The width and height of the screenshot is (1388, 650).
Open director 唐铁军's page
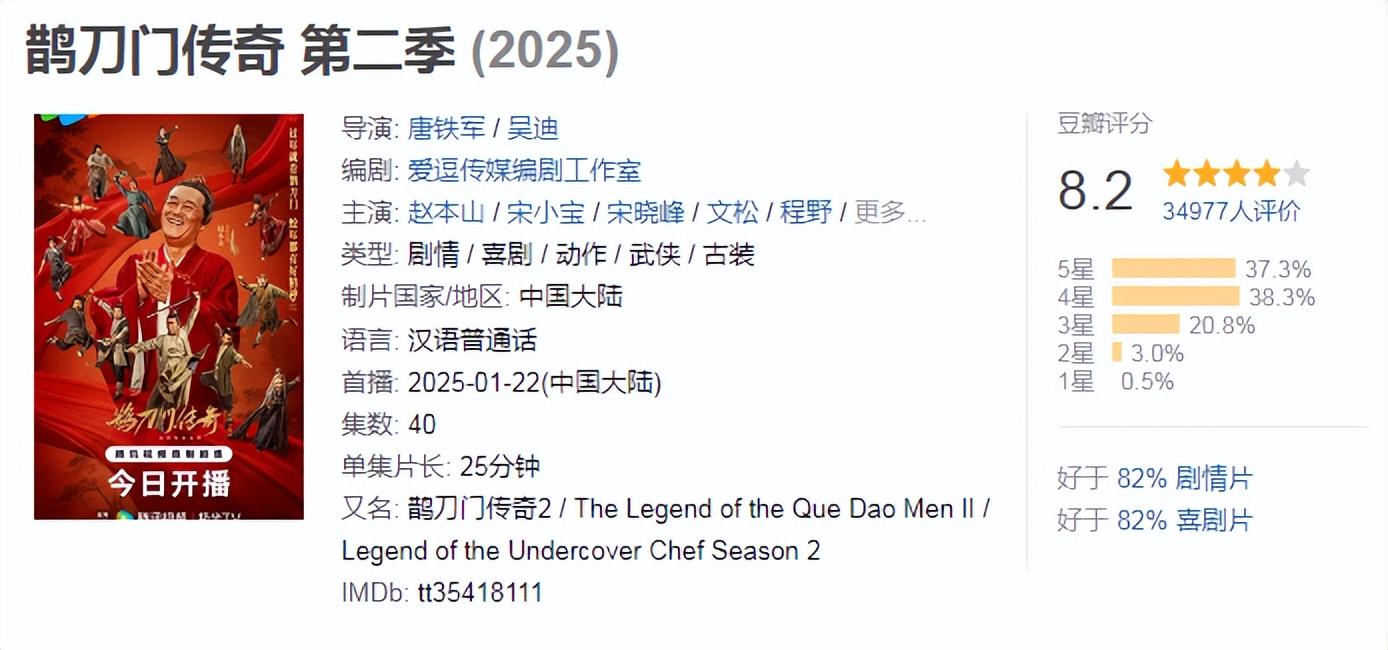(446, 128)
